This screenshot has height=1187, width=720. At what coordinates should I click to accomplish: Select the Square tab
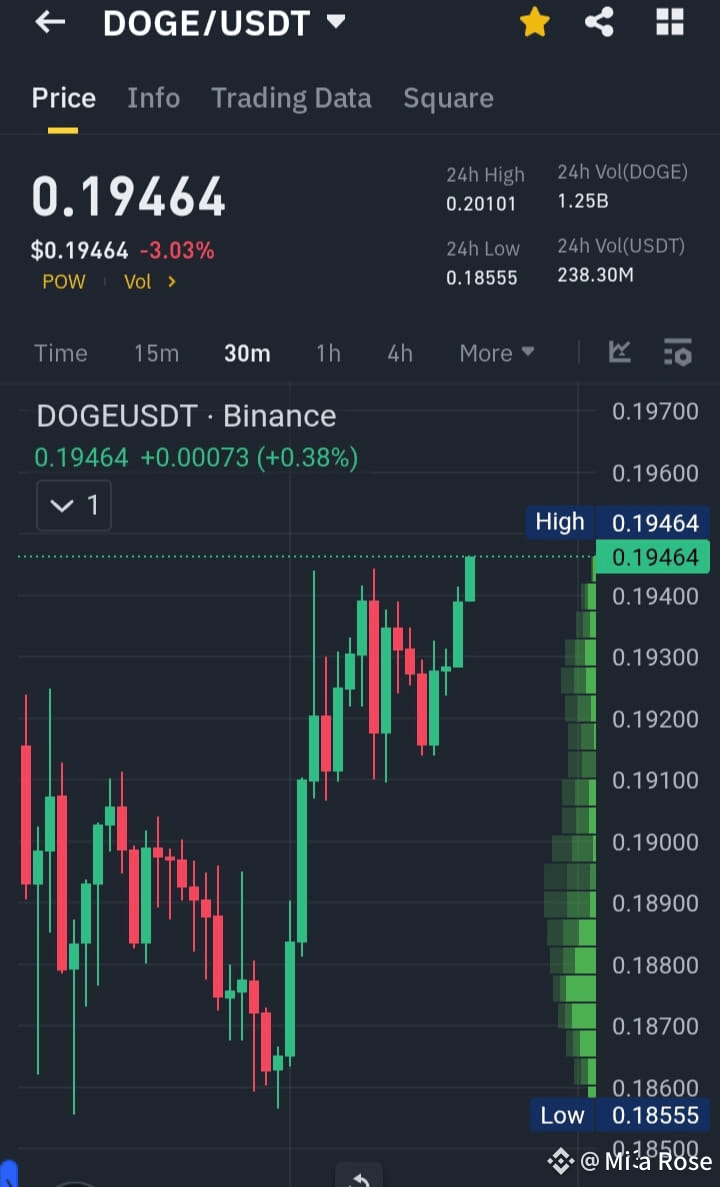(x=448, y=97)
